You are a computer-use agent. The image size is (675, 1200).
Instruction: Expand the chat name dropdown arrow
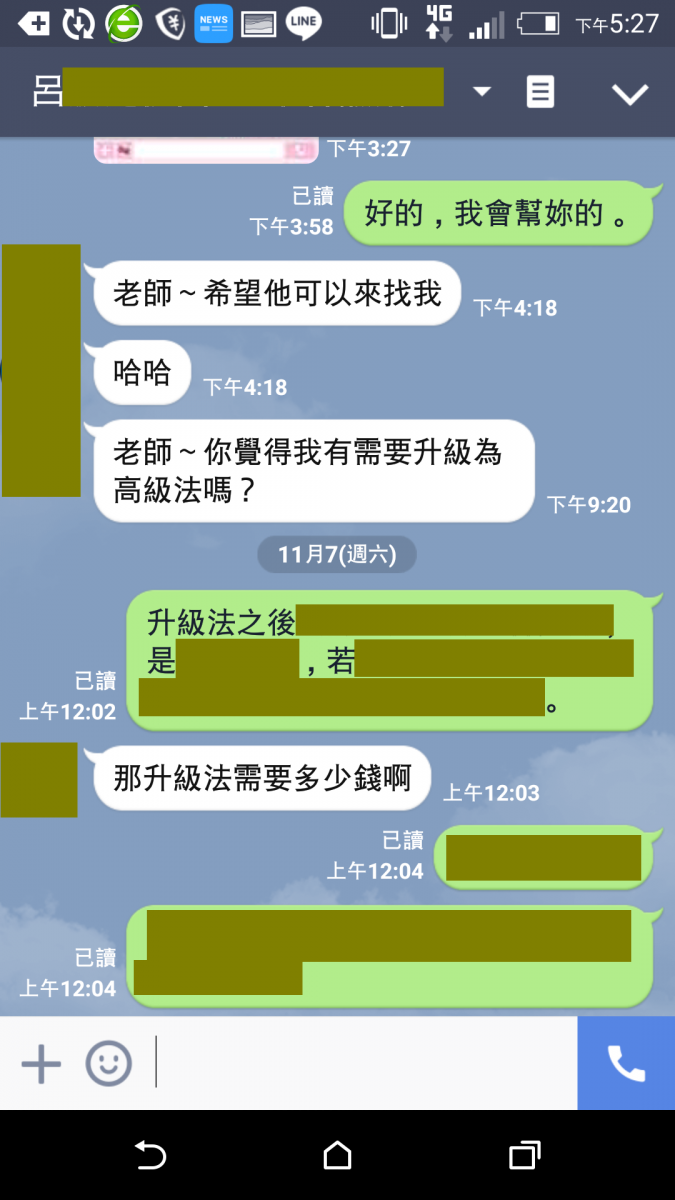click(482, 92)
